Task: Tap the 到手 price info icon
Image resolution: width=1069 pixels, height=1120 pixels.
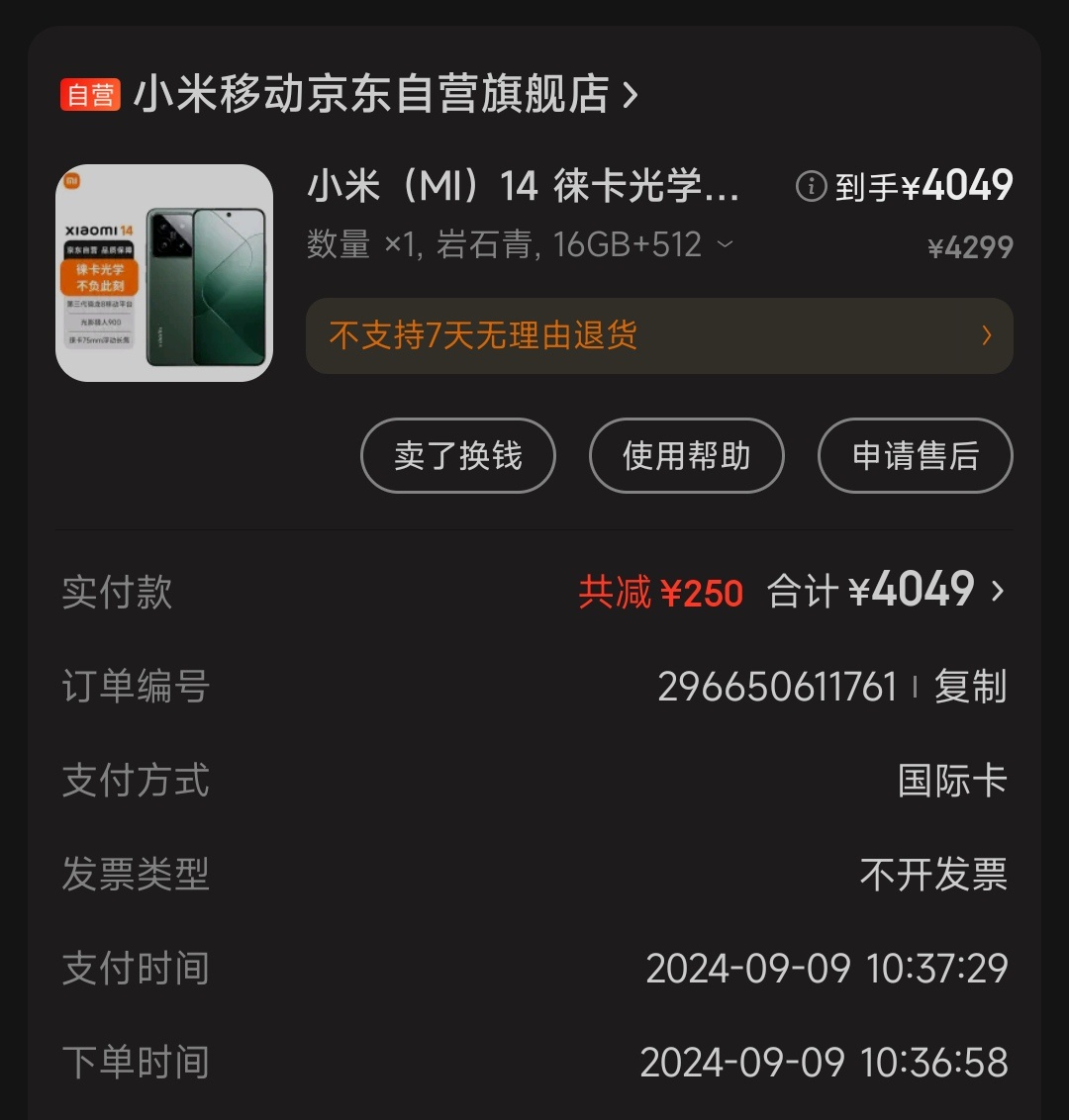Action: (811, 186)
